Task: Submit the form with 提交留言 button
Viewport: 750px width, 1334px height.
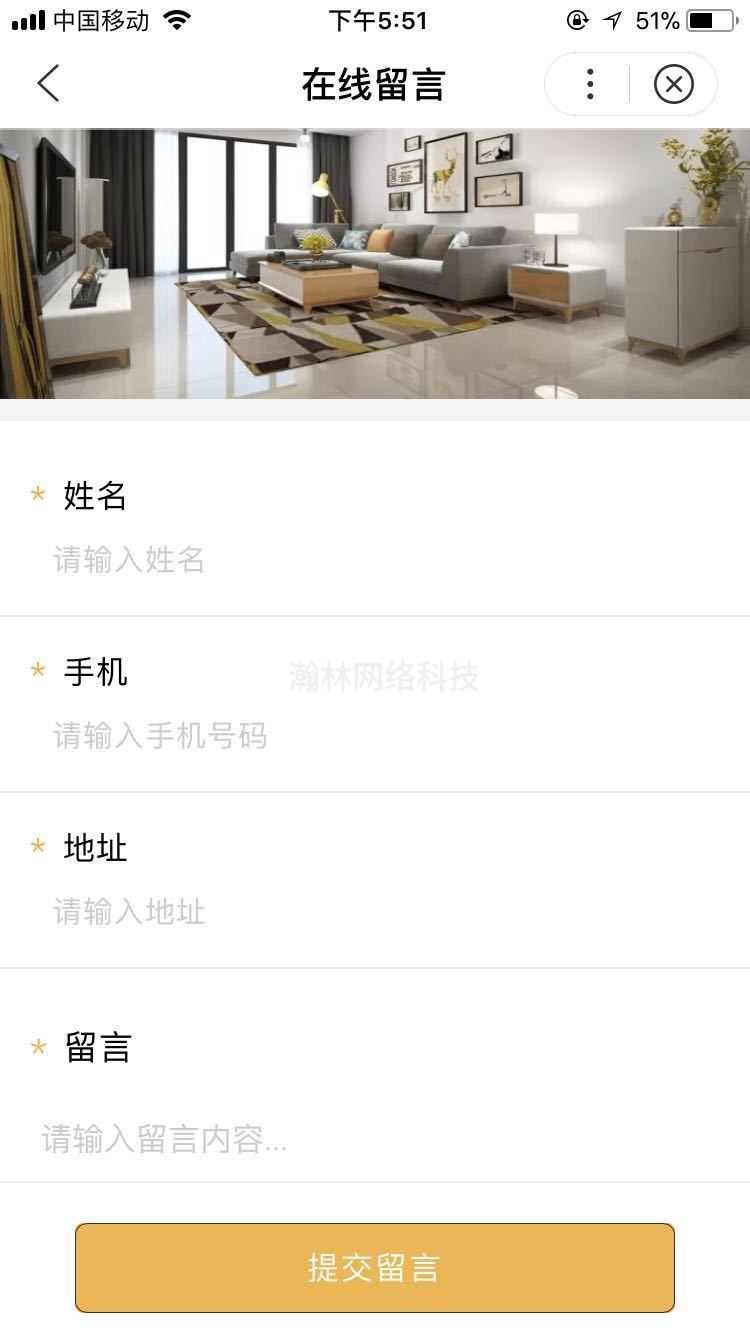Action: 375,1267
